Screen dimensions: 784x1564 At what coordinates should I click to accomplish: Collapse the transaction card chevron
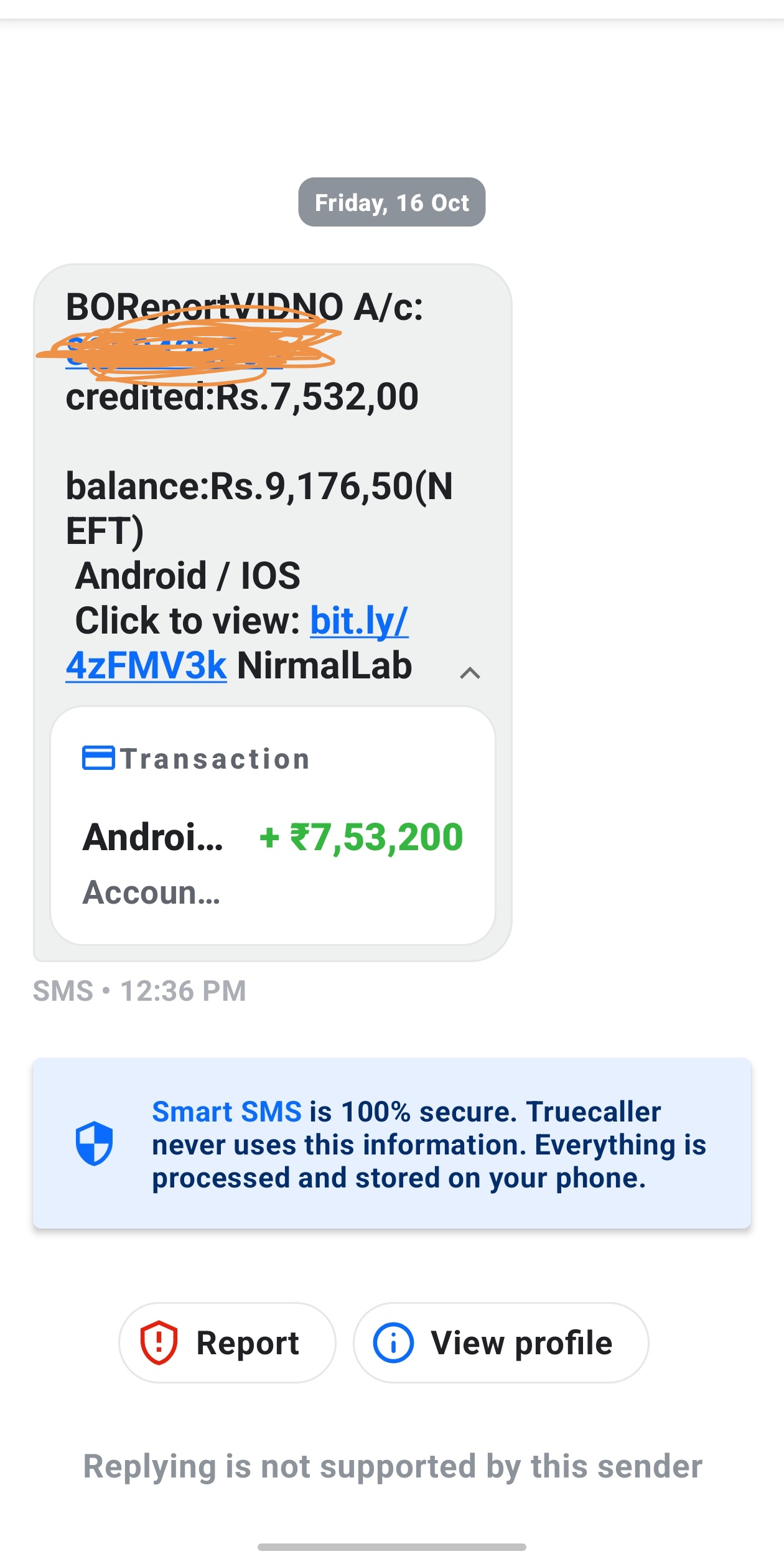[470, 673]
